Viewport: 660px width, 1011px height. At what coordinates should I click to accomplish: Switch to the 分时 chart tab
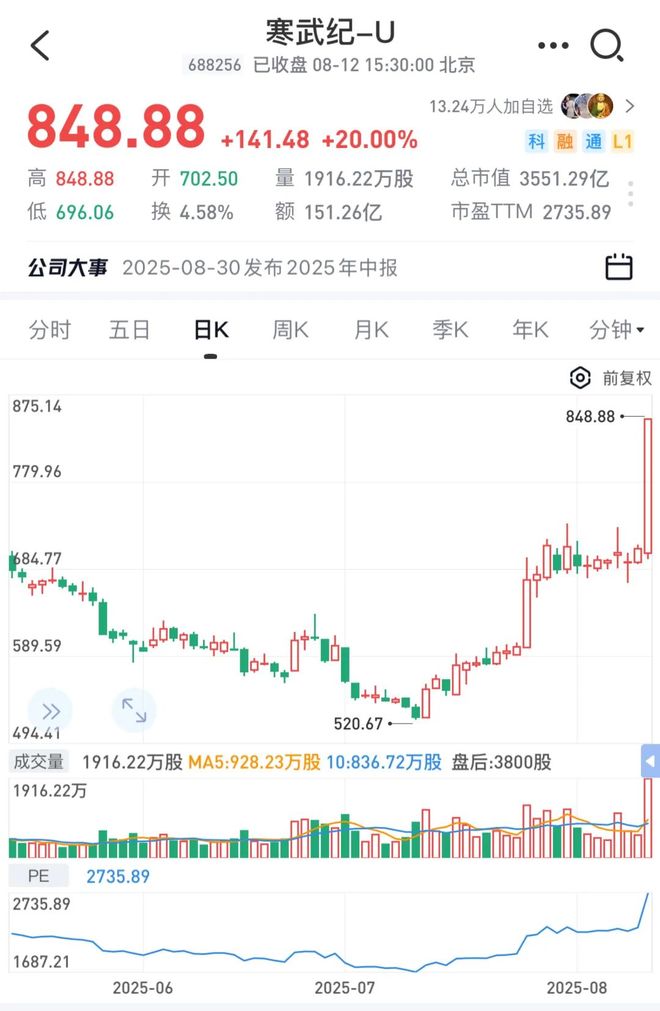coord(50,330)
